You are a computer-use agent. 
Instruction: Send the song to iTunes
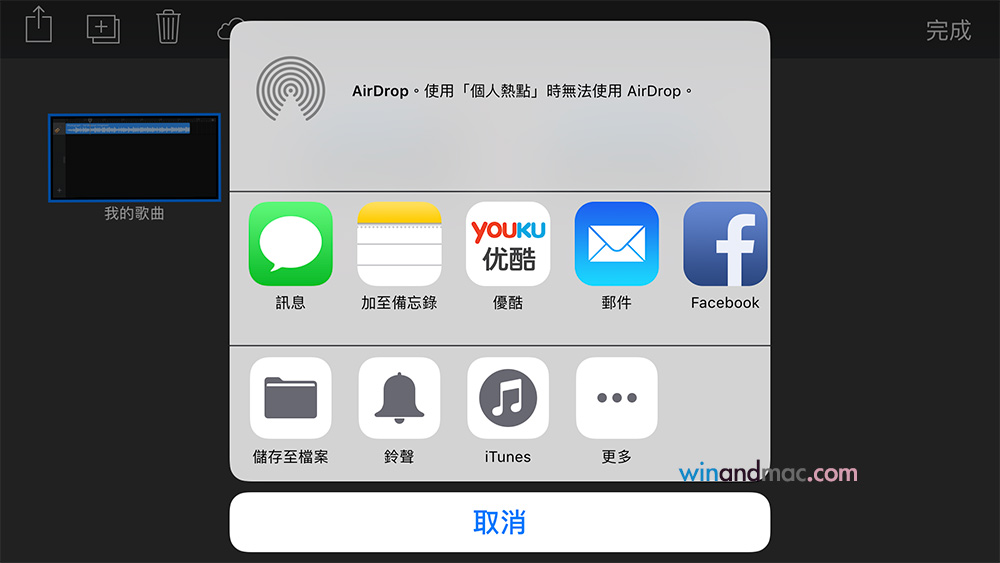508,398
